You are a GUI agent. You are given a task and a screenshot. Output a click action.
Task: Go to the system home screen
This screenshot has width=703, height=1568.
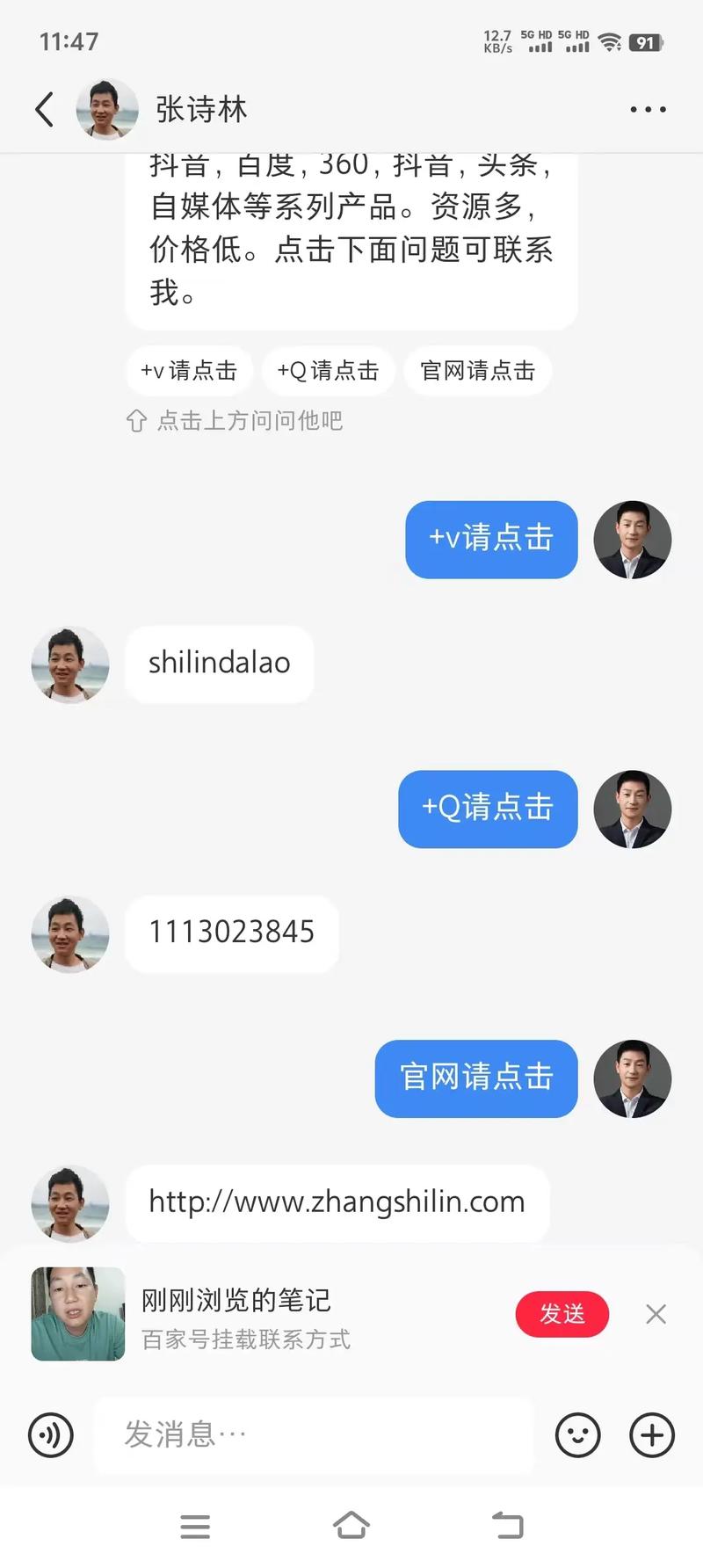click(351, 1526)
